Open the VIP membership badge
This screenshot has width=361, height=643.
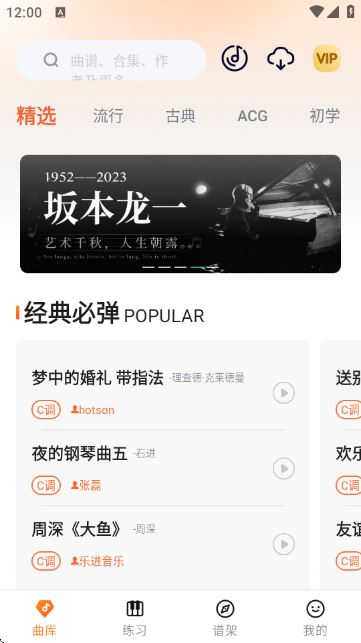pyautogui.click(x=327, y=59)
